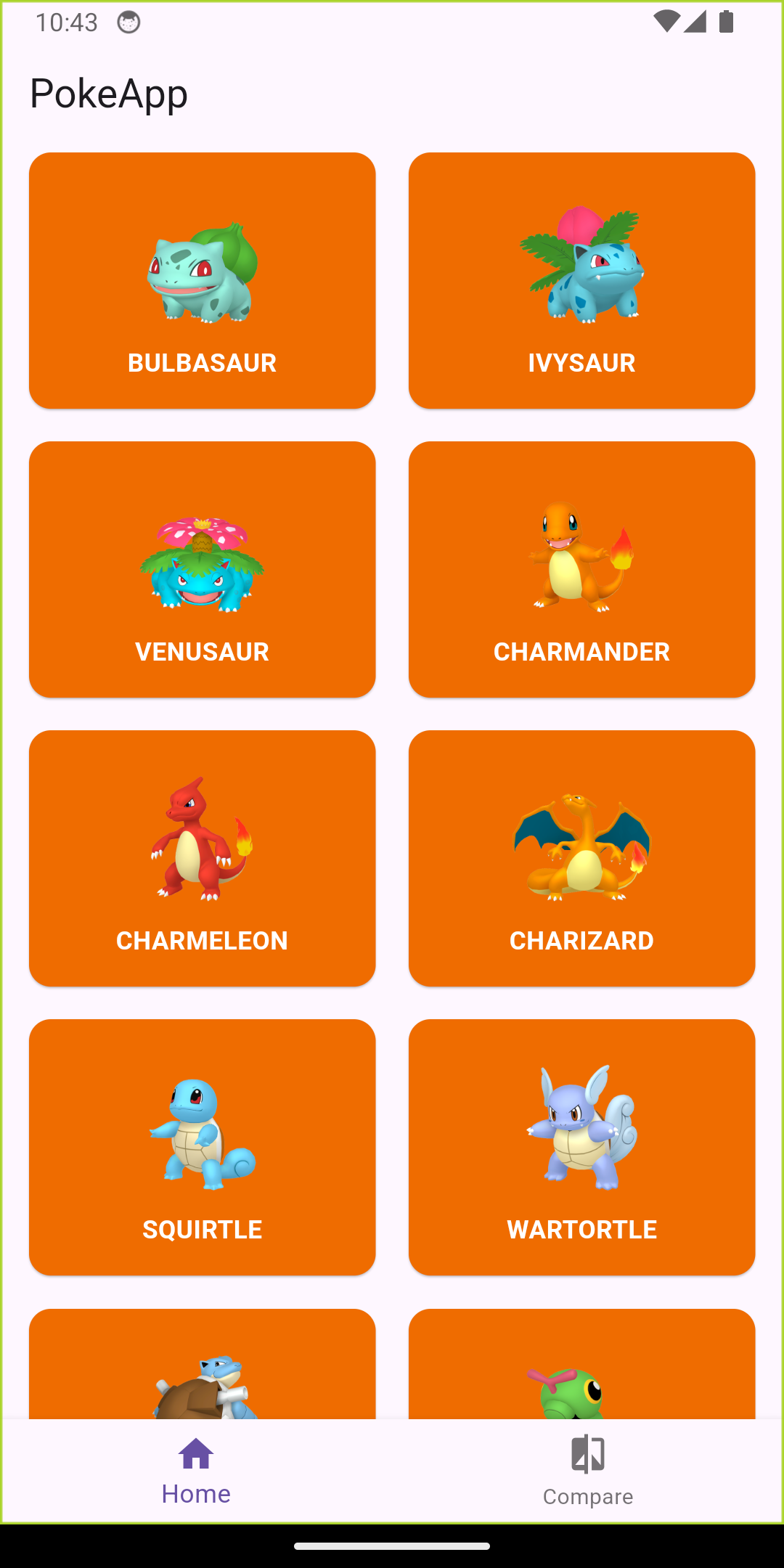
Task: Switch to the Compare tab
Action: click(x=587, y=1471)
